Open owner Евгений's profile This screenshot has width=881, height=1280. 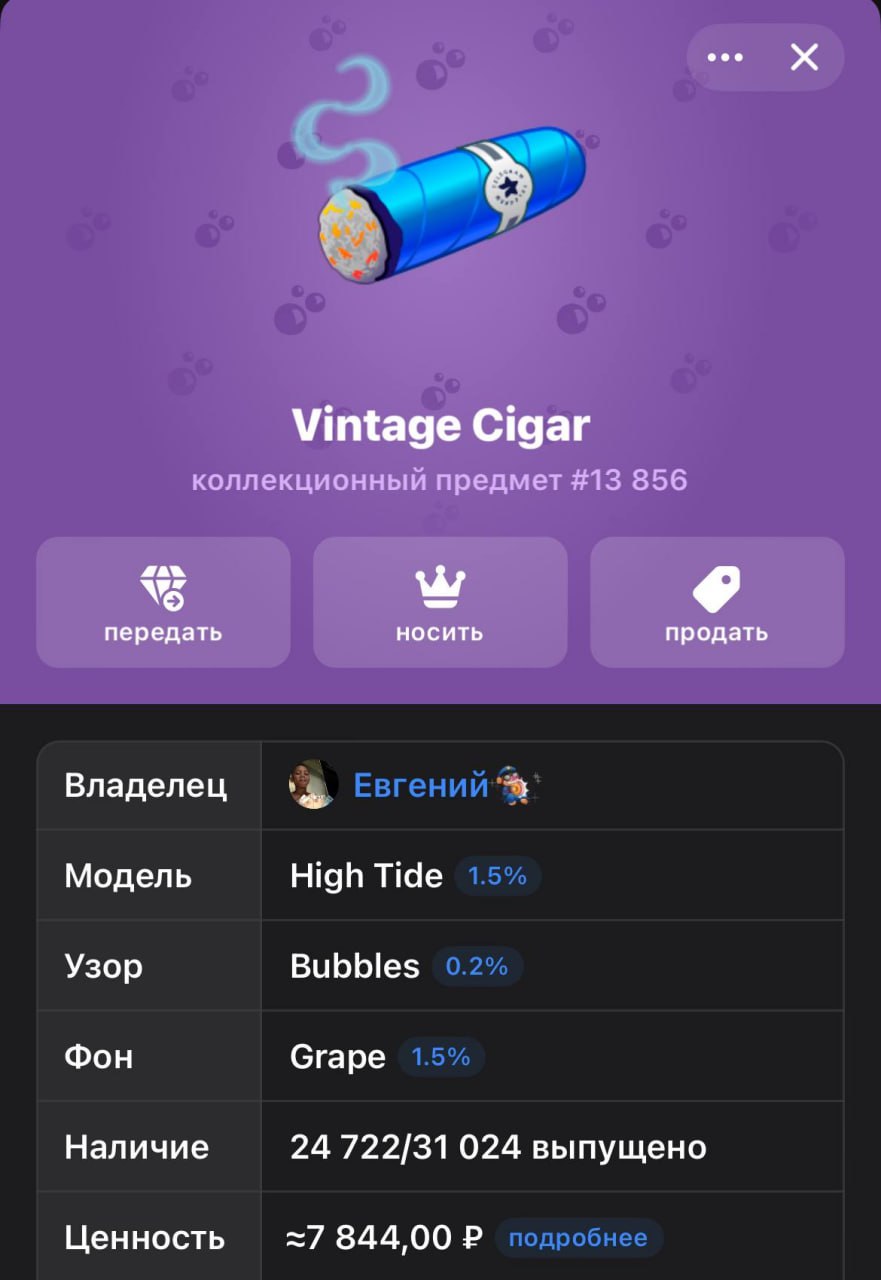(420, 786)
